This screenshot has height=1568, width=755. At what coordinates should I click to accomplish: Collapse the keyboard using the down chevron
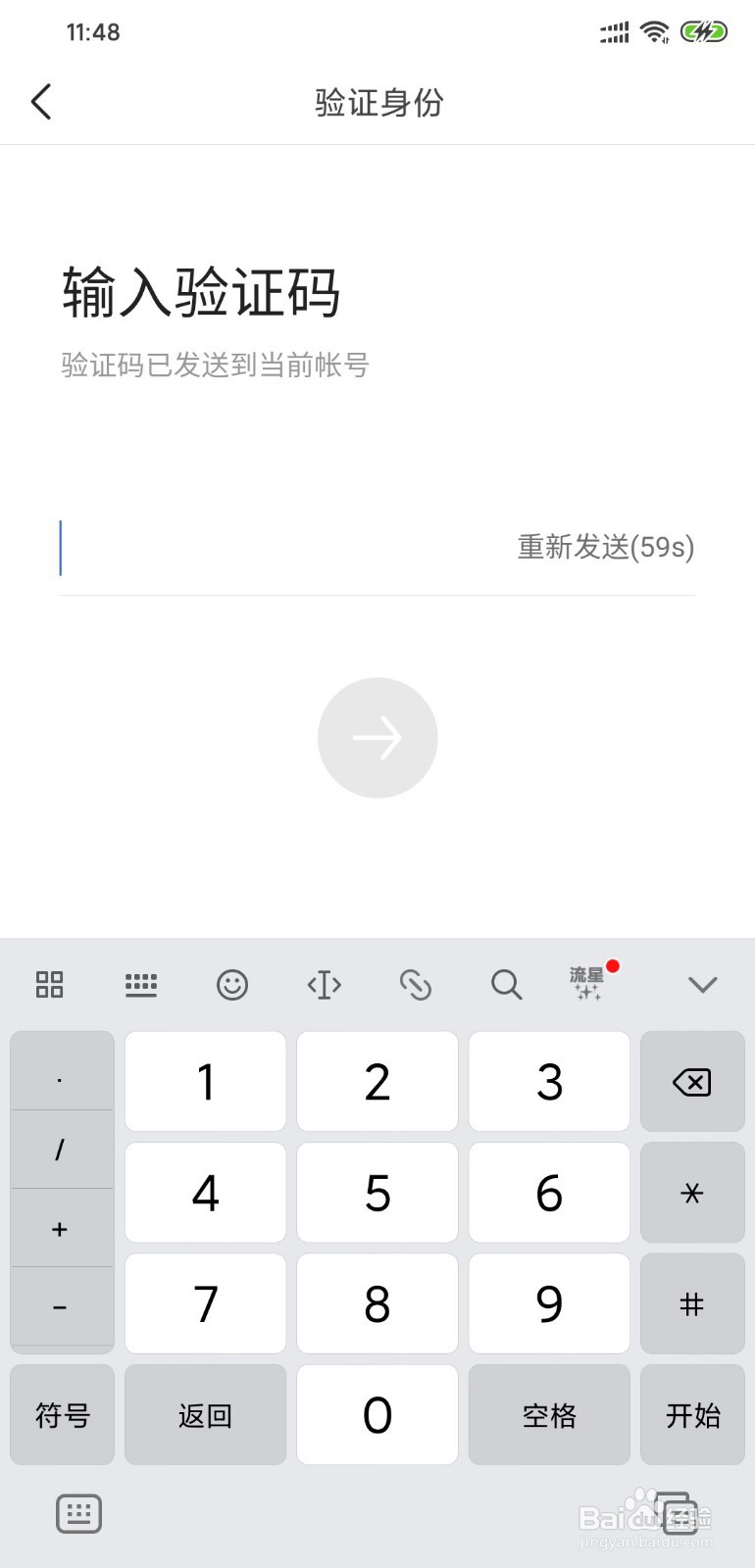point(703,985)
